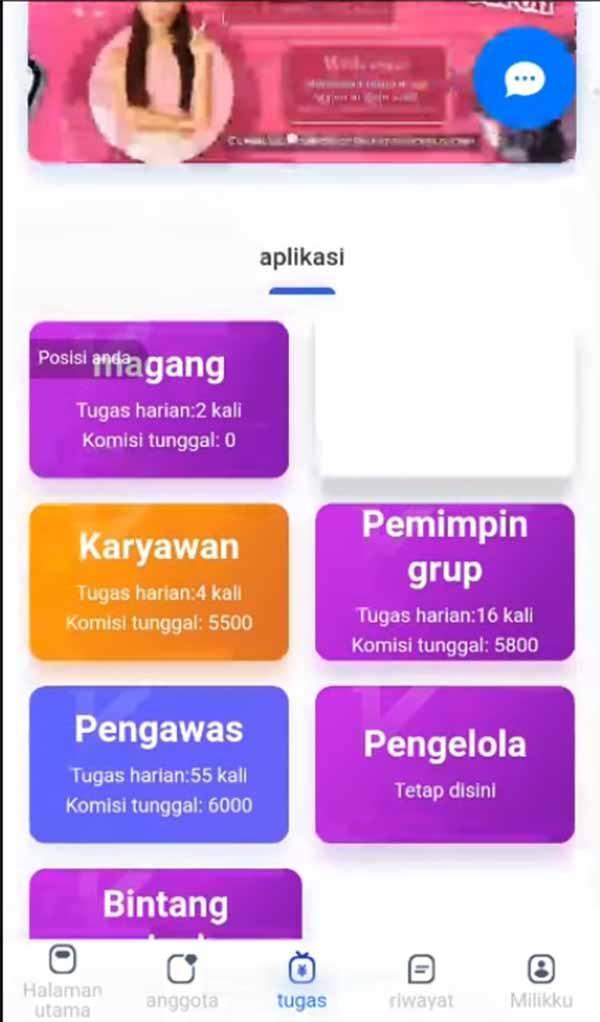Select the aplikasi section tab
The height and width of the screenshot is (1022, 600).
pyautogui.click(x=301, y=258)
